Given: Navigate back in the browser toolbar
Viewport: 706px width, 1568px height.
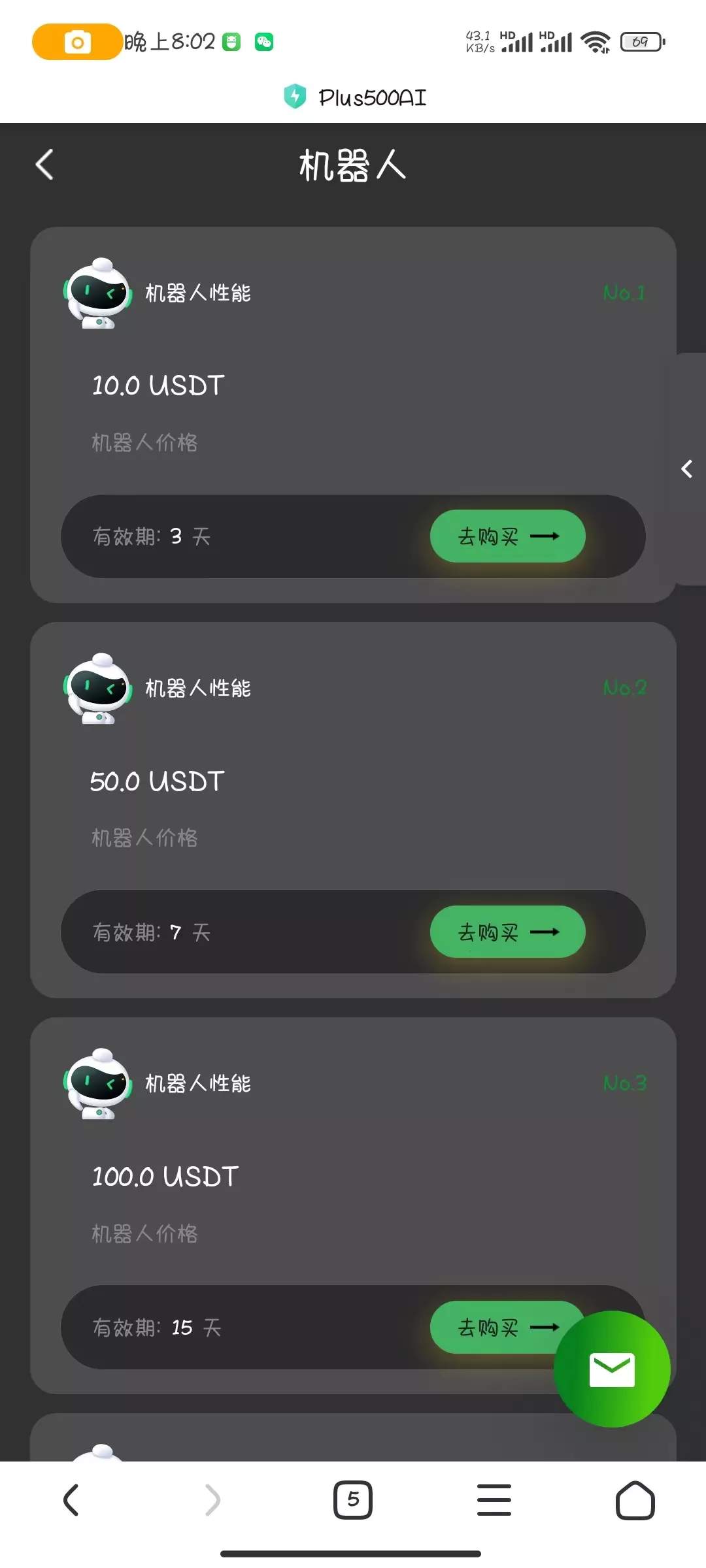Looking at the screenshot, I should (71, 1499).
